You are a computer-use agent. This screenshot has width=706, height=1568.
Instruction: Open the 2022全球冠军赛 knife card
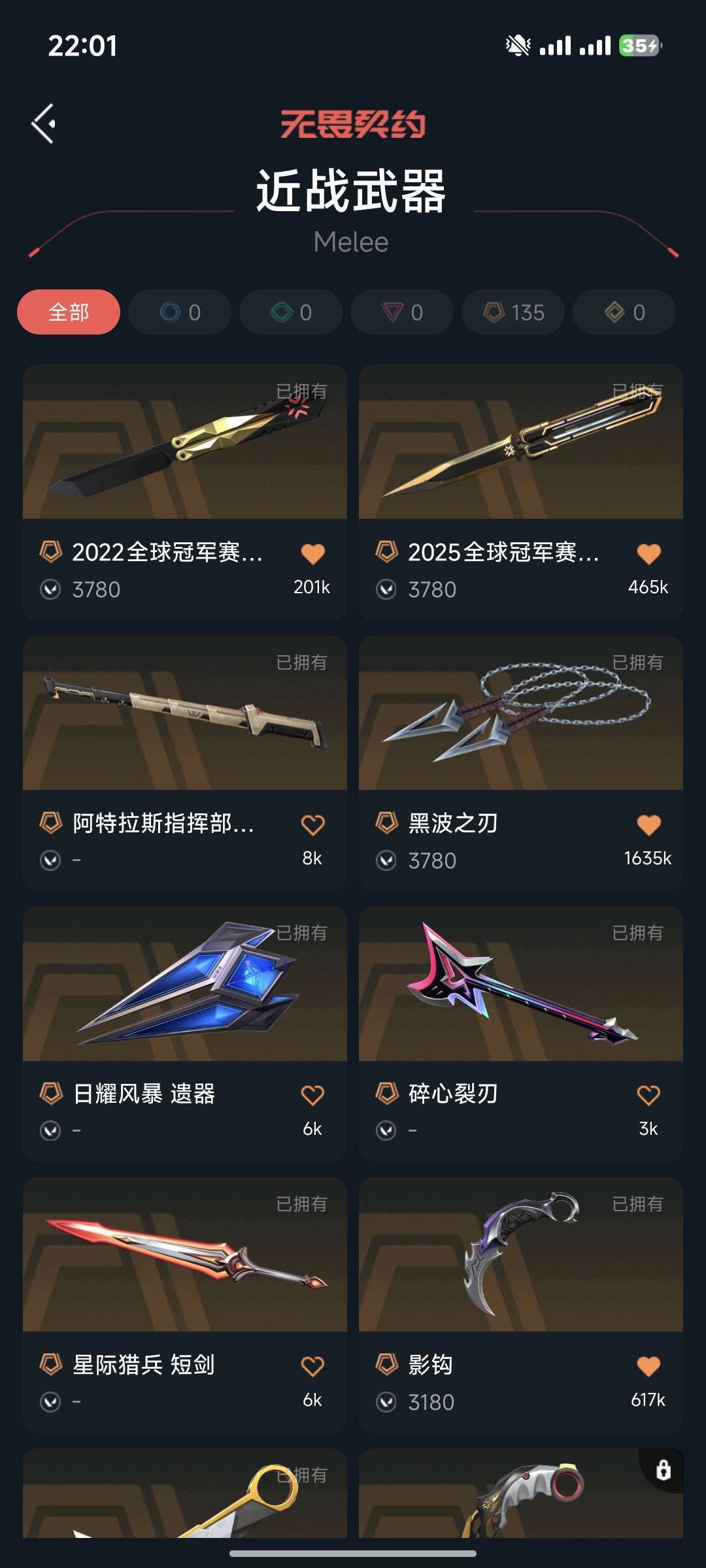click(184, 442)
